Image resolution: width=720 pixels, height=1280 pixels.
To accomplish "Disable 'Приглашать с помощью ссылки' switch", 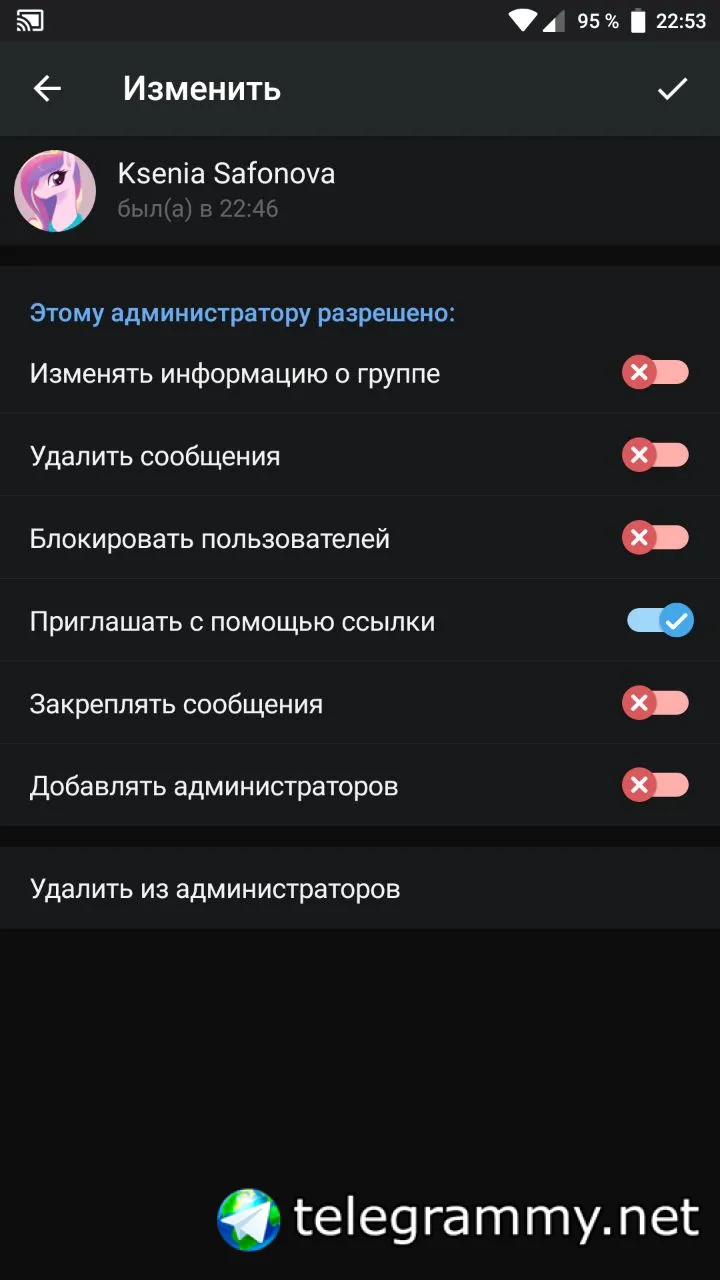I will point(659,621).
